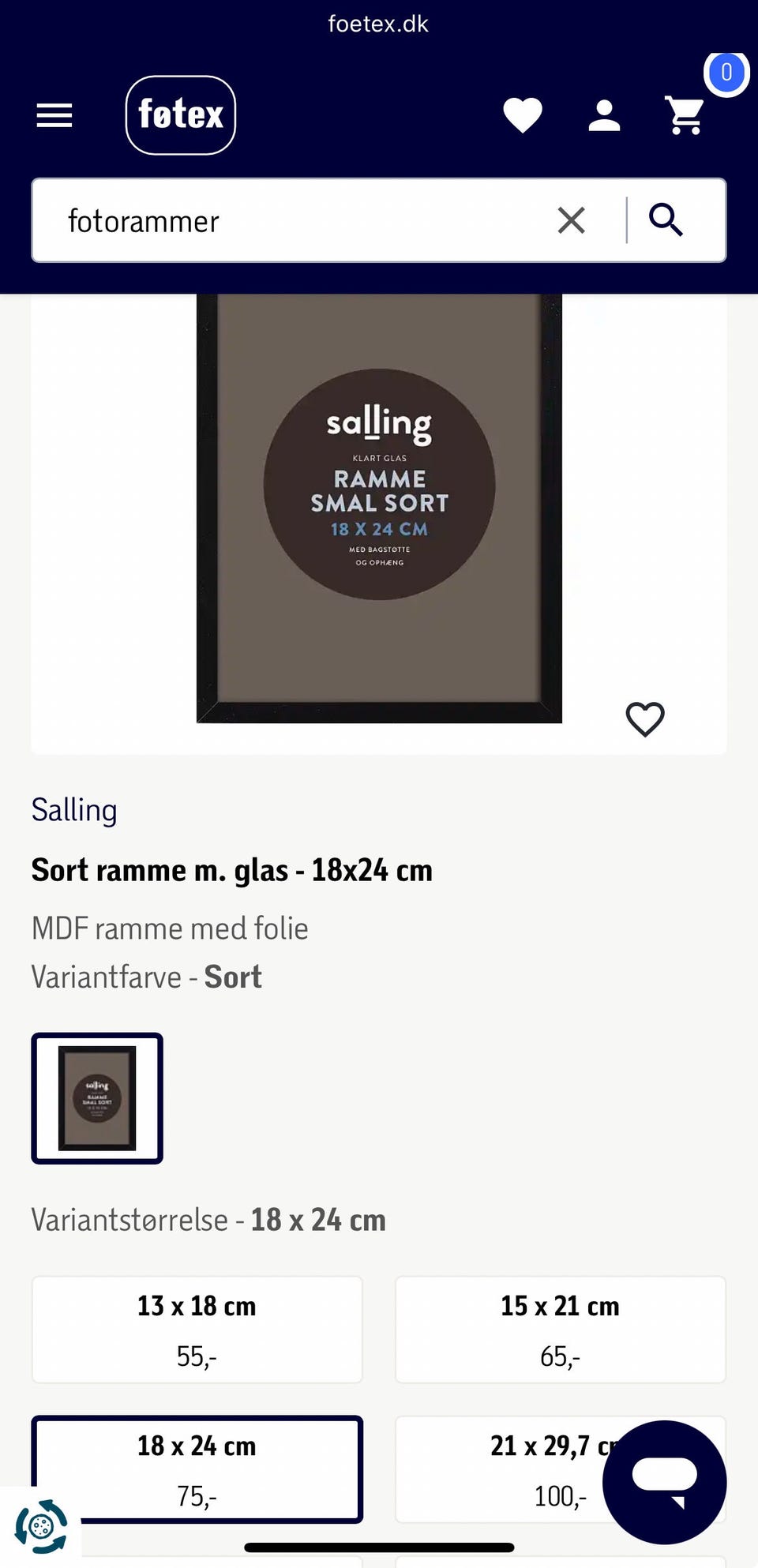Open the account profile icon

click(x=604, y=115)
